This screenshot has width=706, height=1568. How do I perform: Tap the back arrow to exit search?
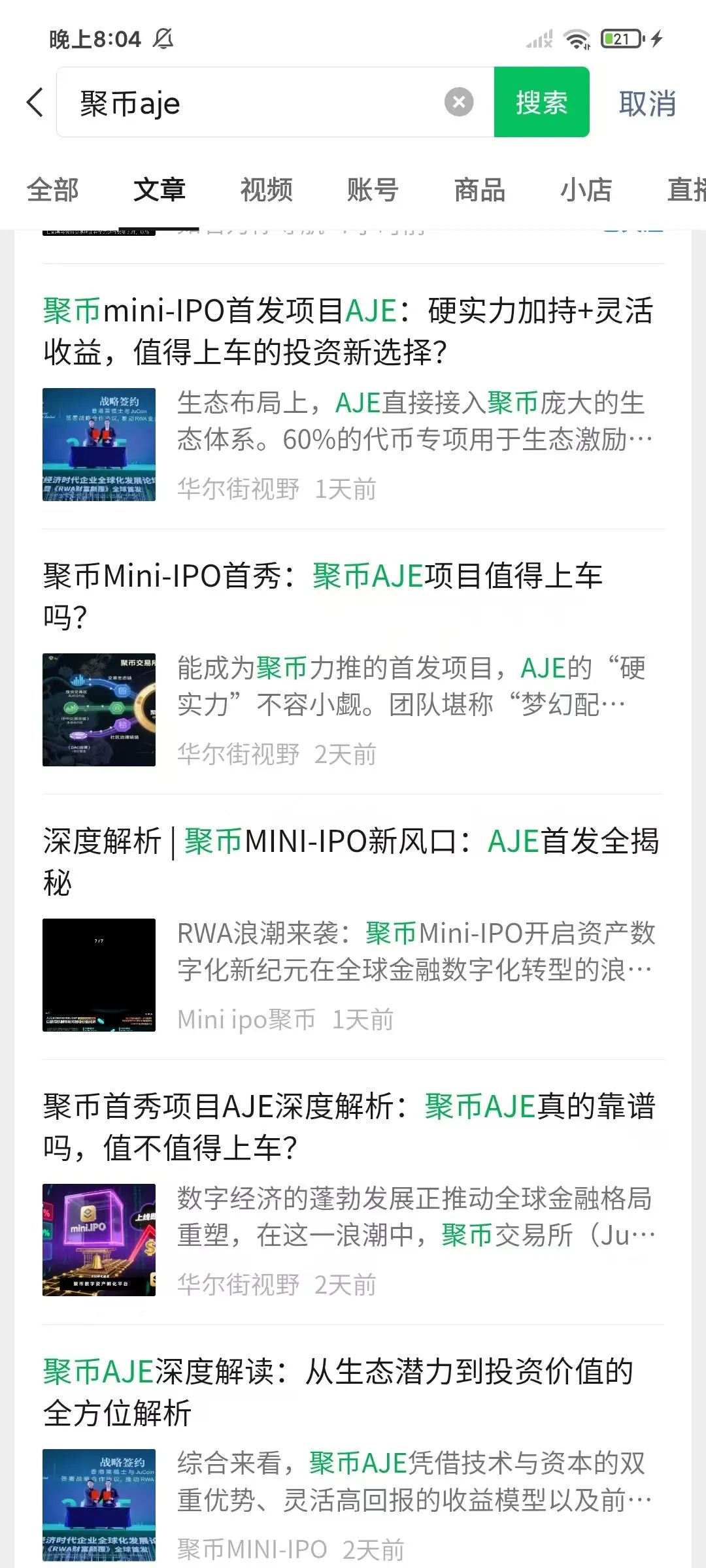[x=35, y=103]
